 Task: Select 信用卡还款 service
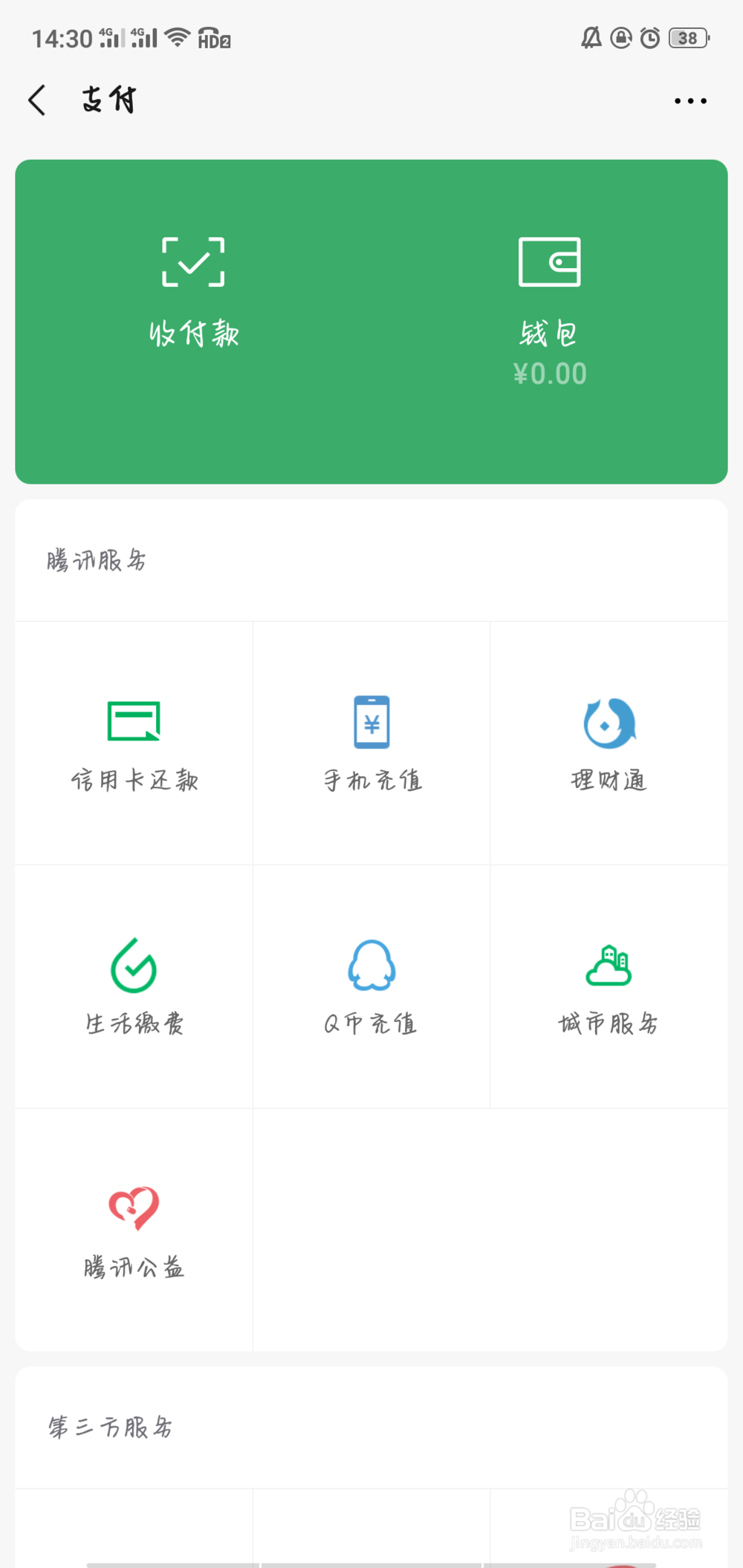(x=134, y=744)
